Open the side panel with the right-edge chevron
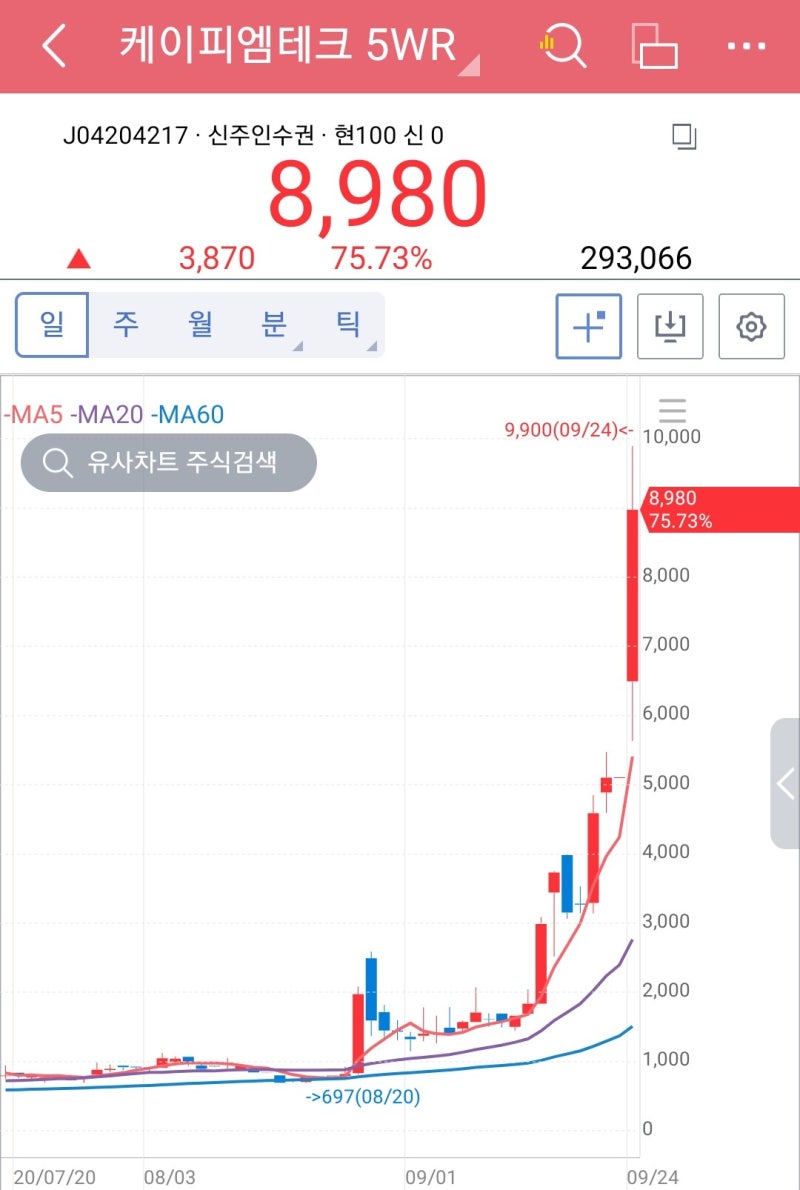This screenshot has width=800, height=1190. (x=785, y=784)
